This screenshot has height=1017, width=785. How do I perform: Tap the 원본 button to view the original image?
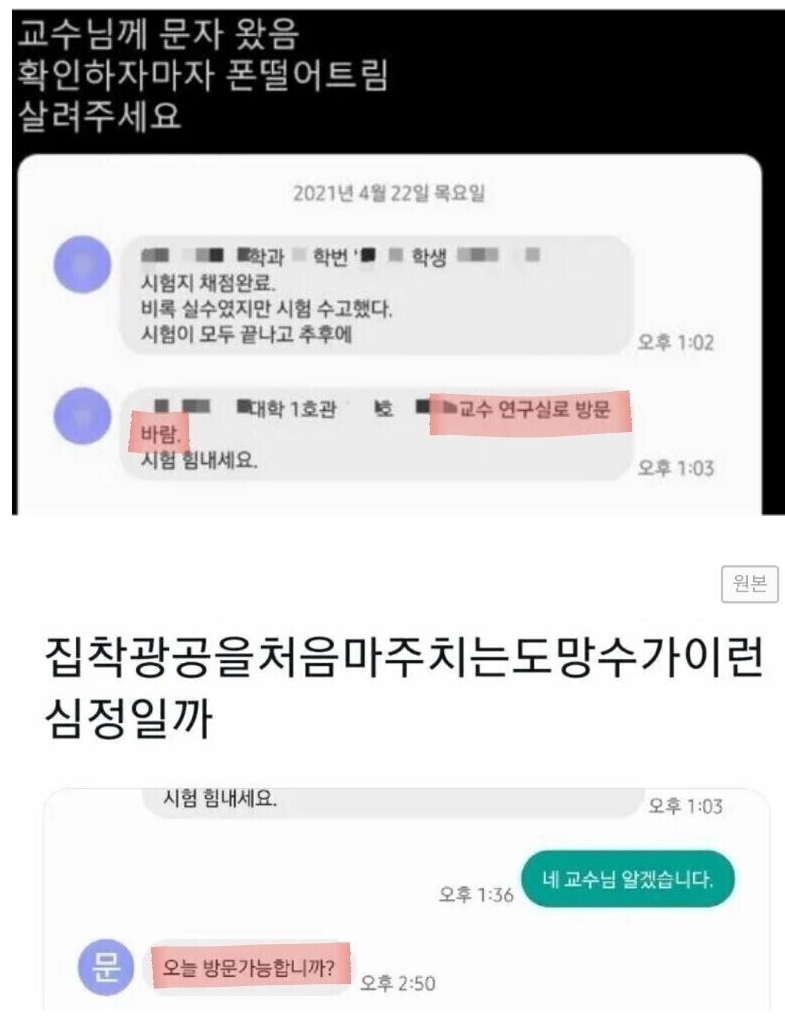click(x=749, y=584)
